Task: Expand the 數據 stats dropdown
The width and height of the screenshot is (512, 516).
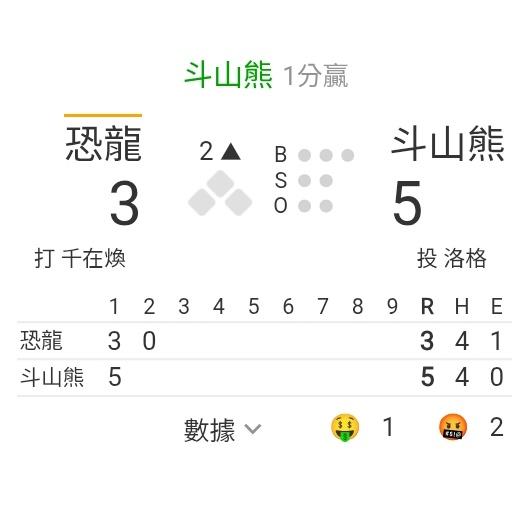Action: coord(223,430)
